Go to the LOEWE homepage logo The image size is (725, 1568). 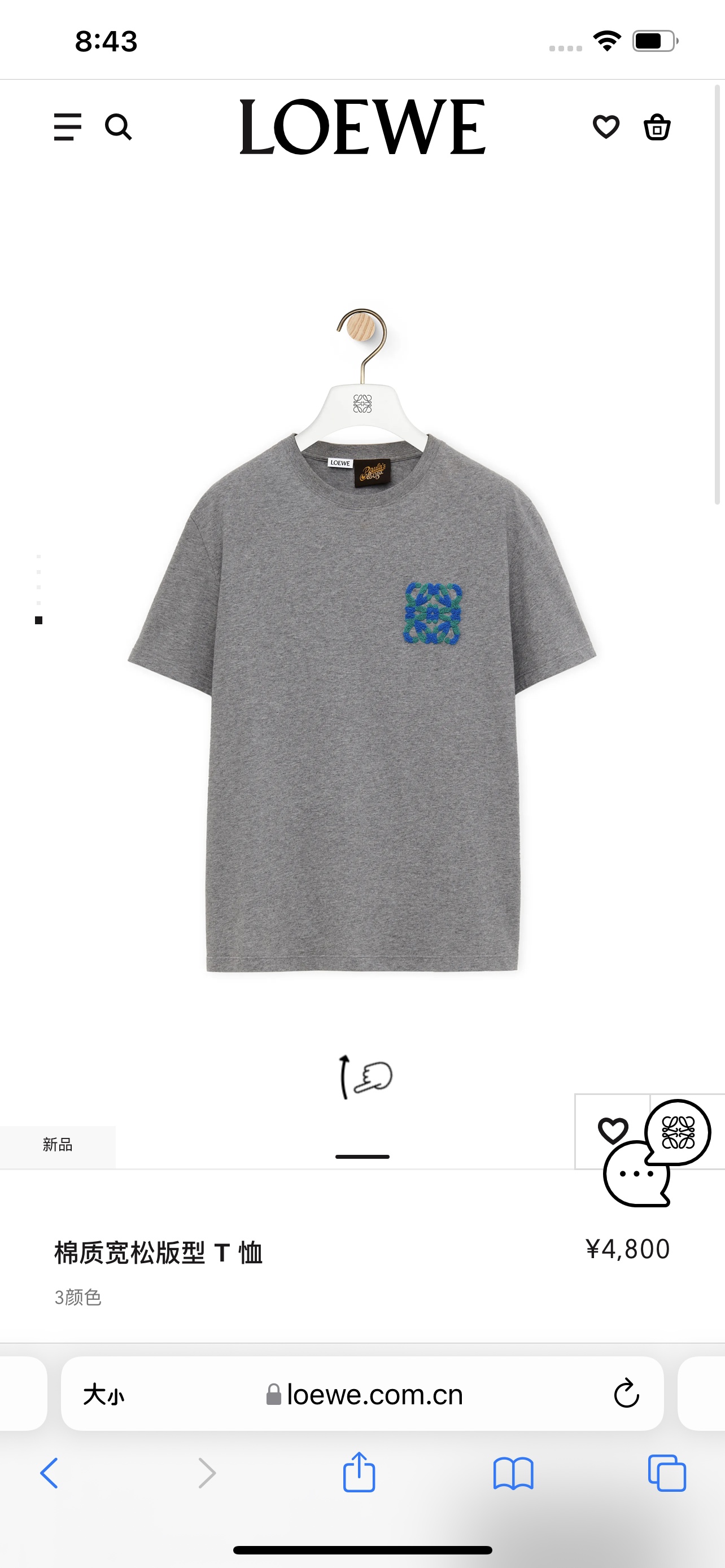(362, 126)
